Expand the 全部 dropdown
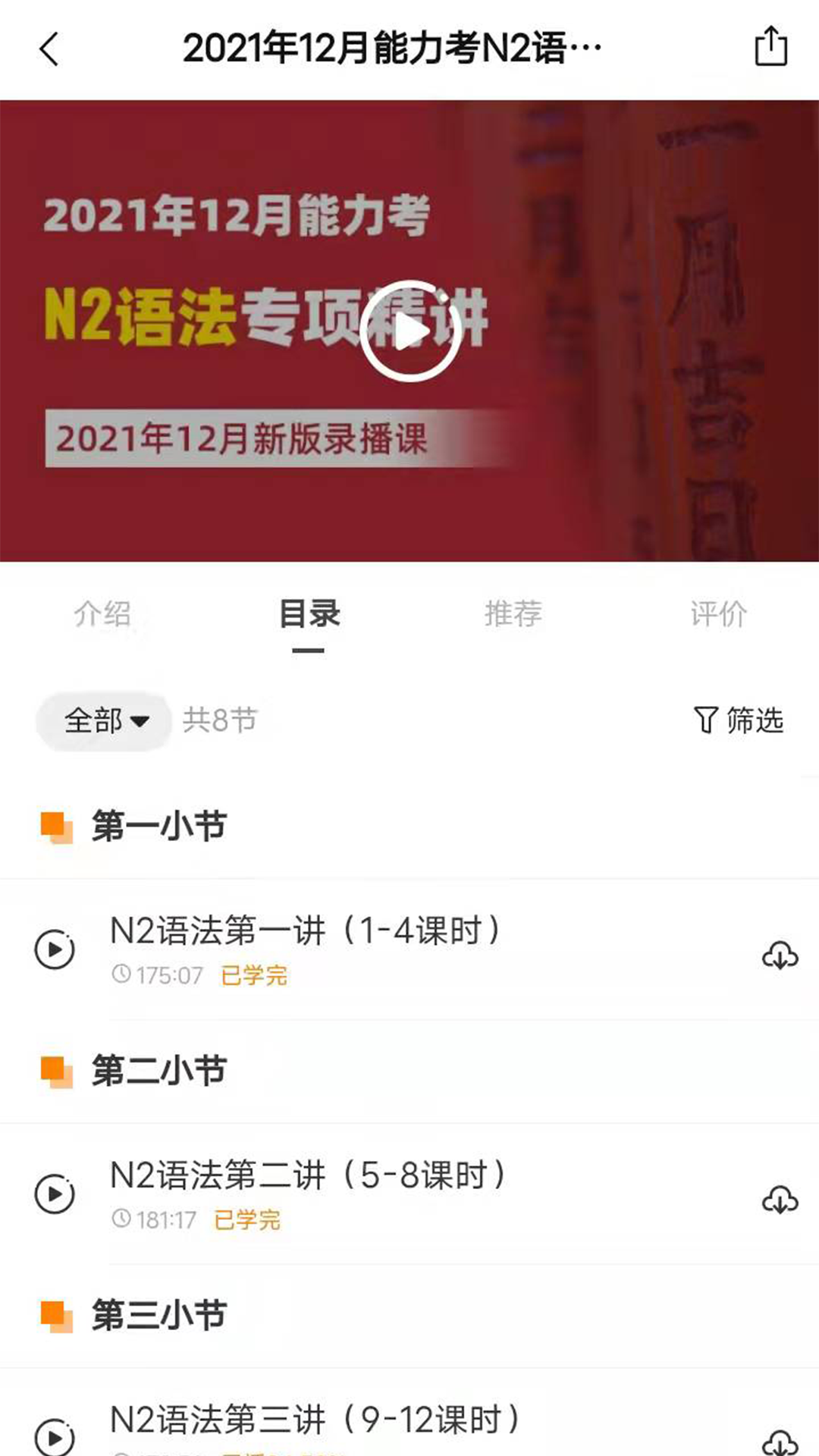 (105, 720)
